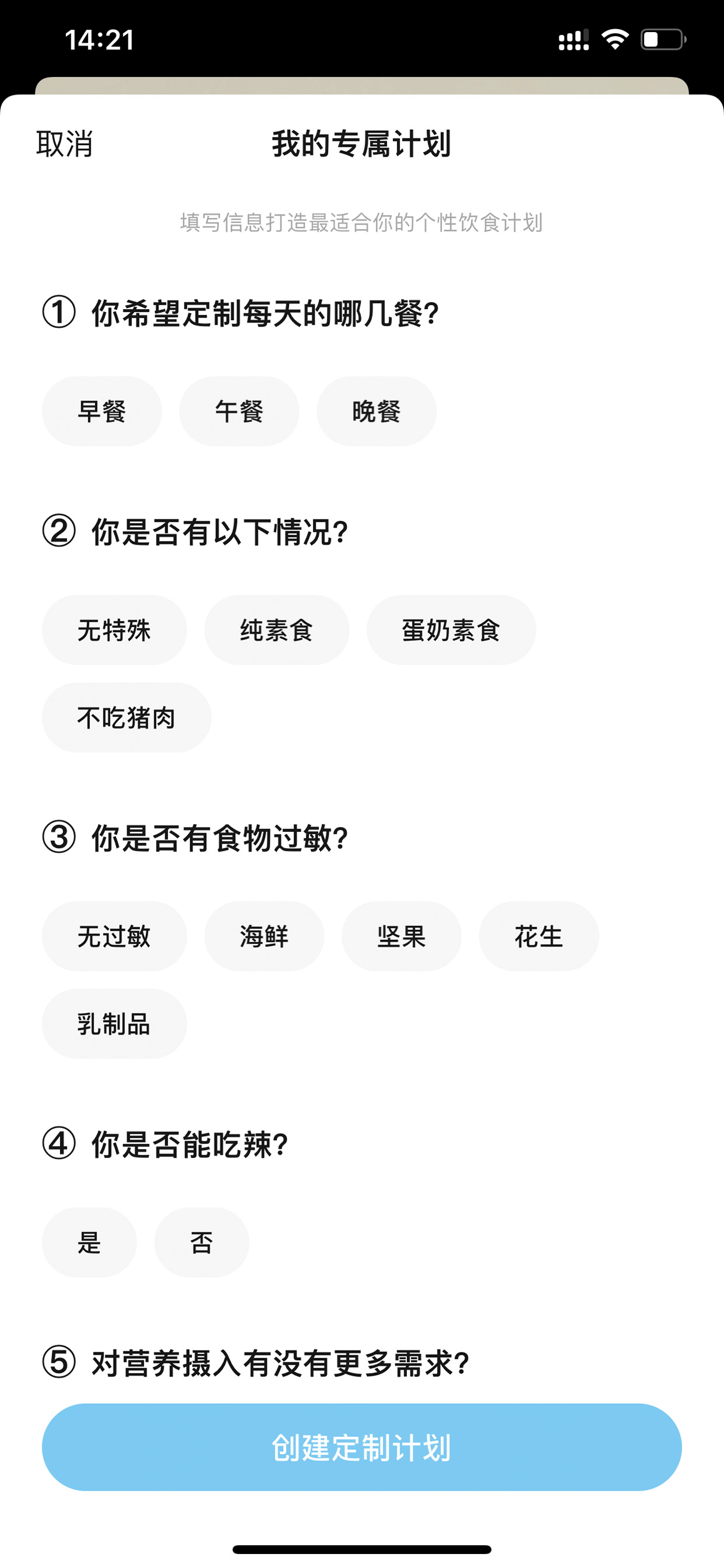Viewport: 724px width, 1568px height.
Task: Select 花生 as an allergy
Action: tap(539, 936)
